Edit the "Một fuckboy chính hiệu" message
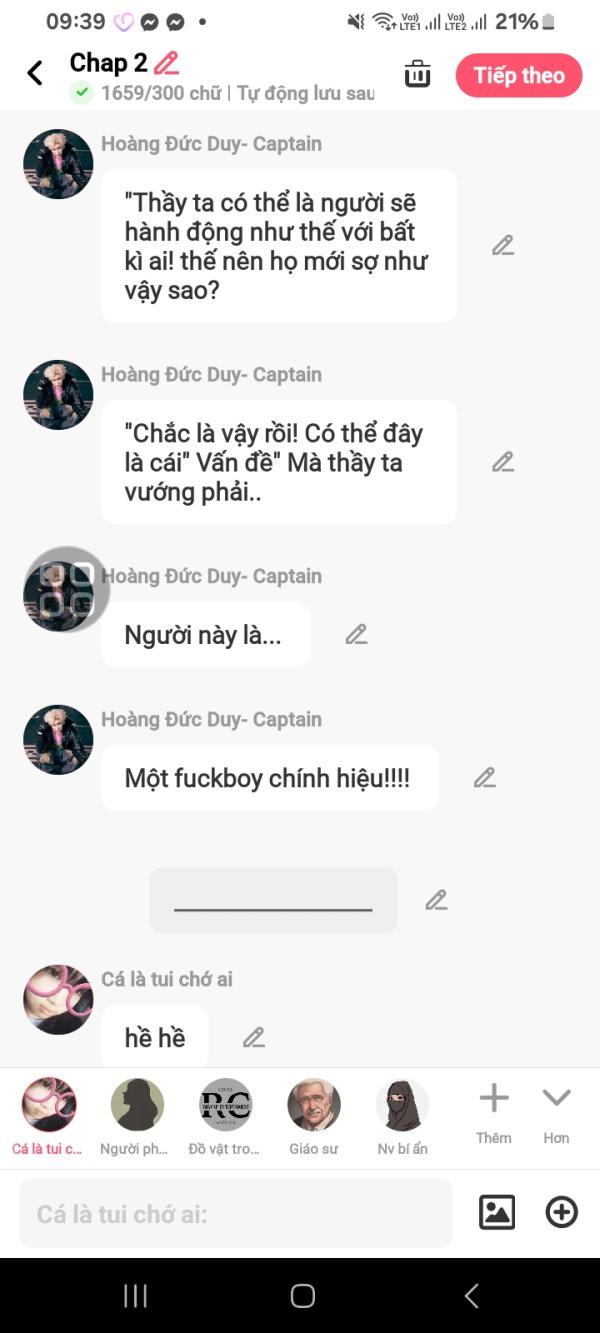 [x=485, y=777]
